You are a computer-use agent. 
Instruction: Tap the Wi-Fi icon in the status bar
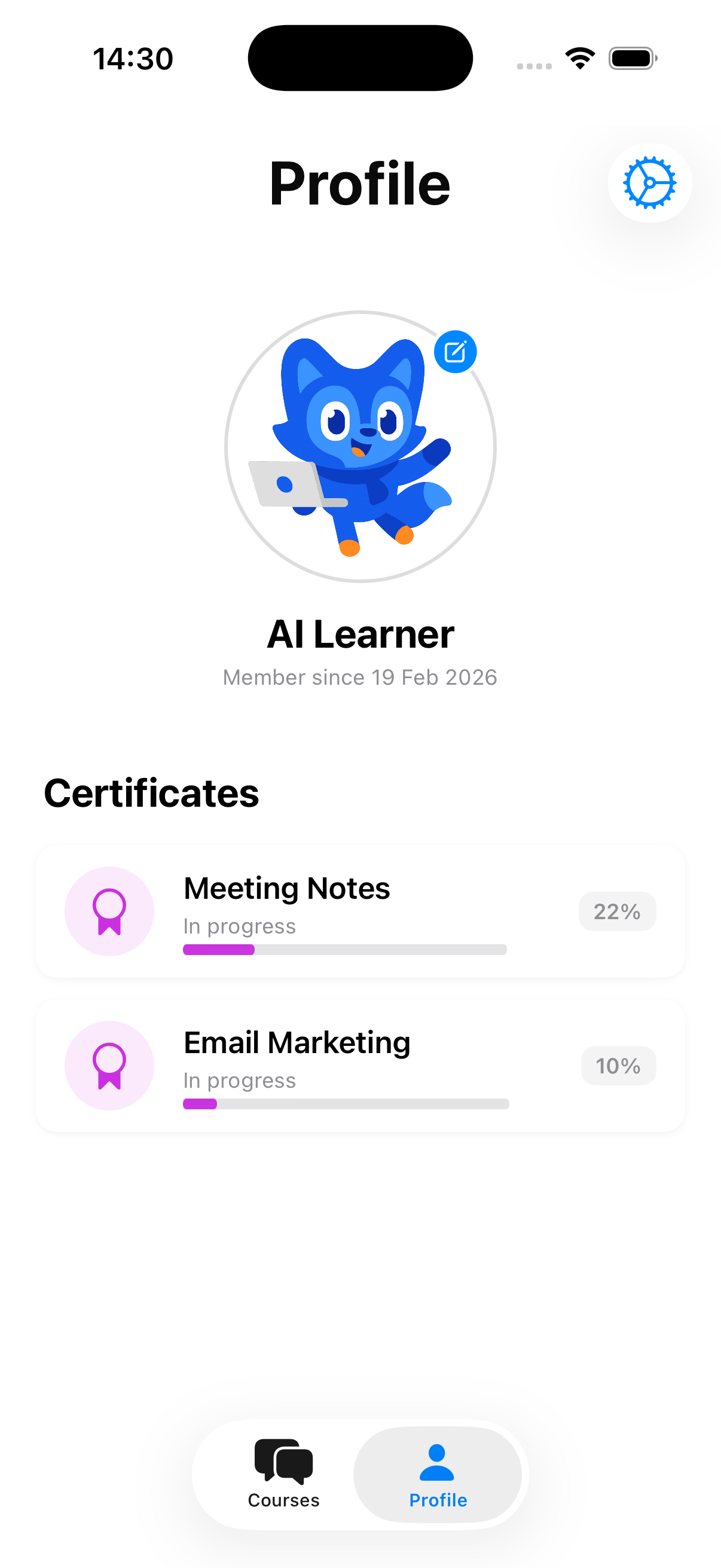[579, 57]
